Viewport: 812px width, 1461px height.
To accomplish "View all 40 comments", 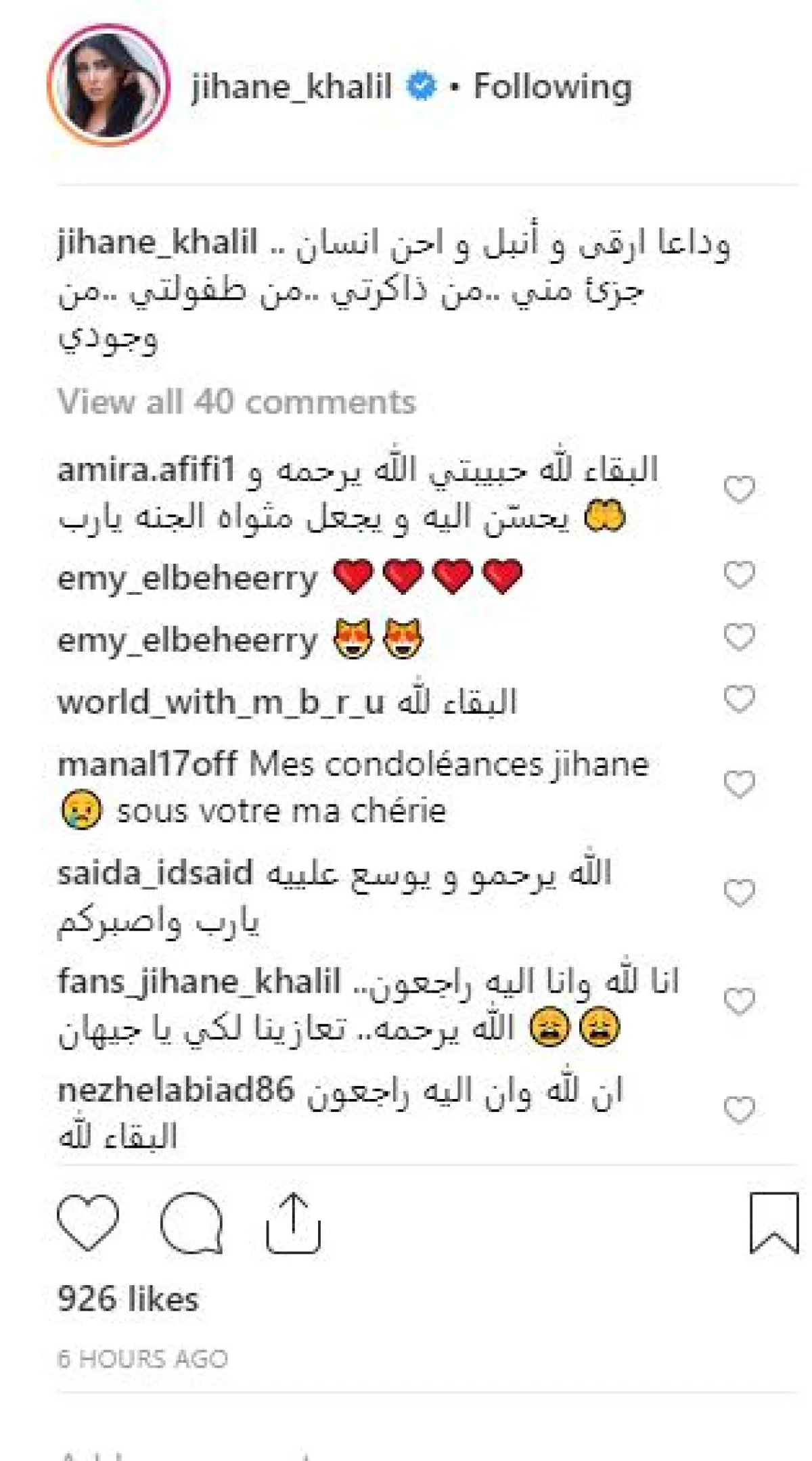I will tap(236, 401).
